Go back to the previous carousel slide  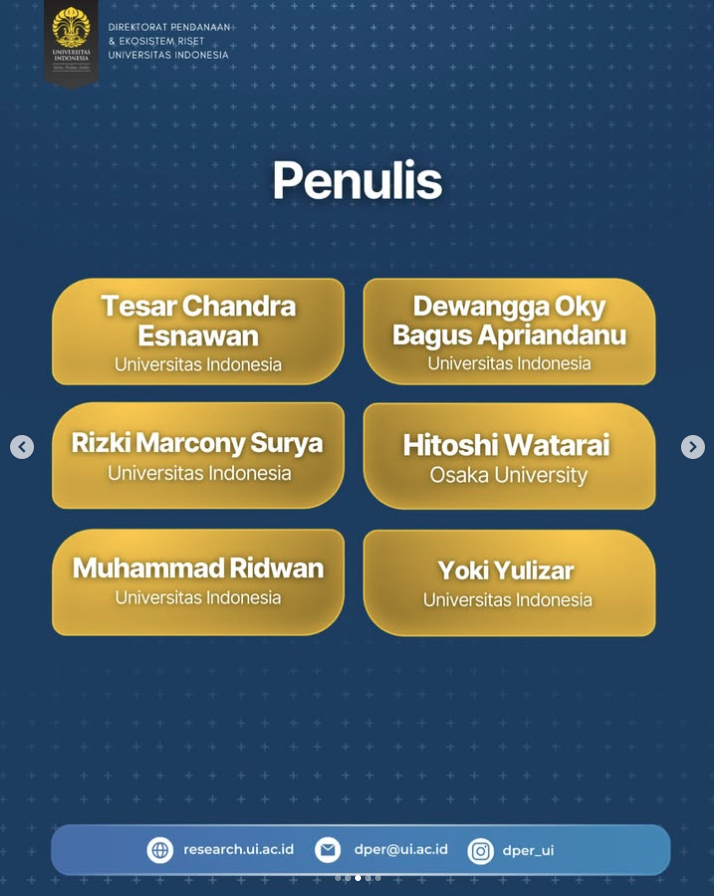click(x=22, y=447)
